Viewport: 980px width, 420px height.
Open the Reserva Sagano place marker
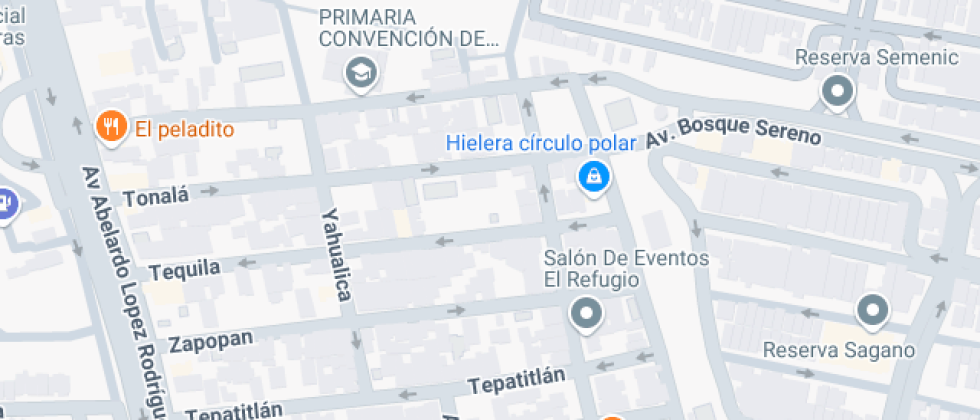coord(873,310)
